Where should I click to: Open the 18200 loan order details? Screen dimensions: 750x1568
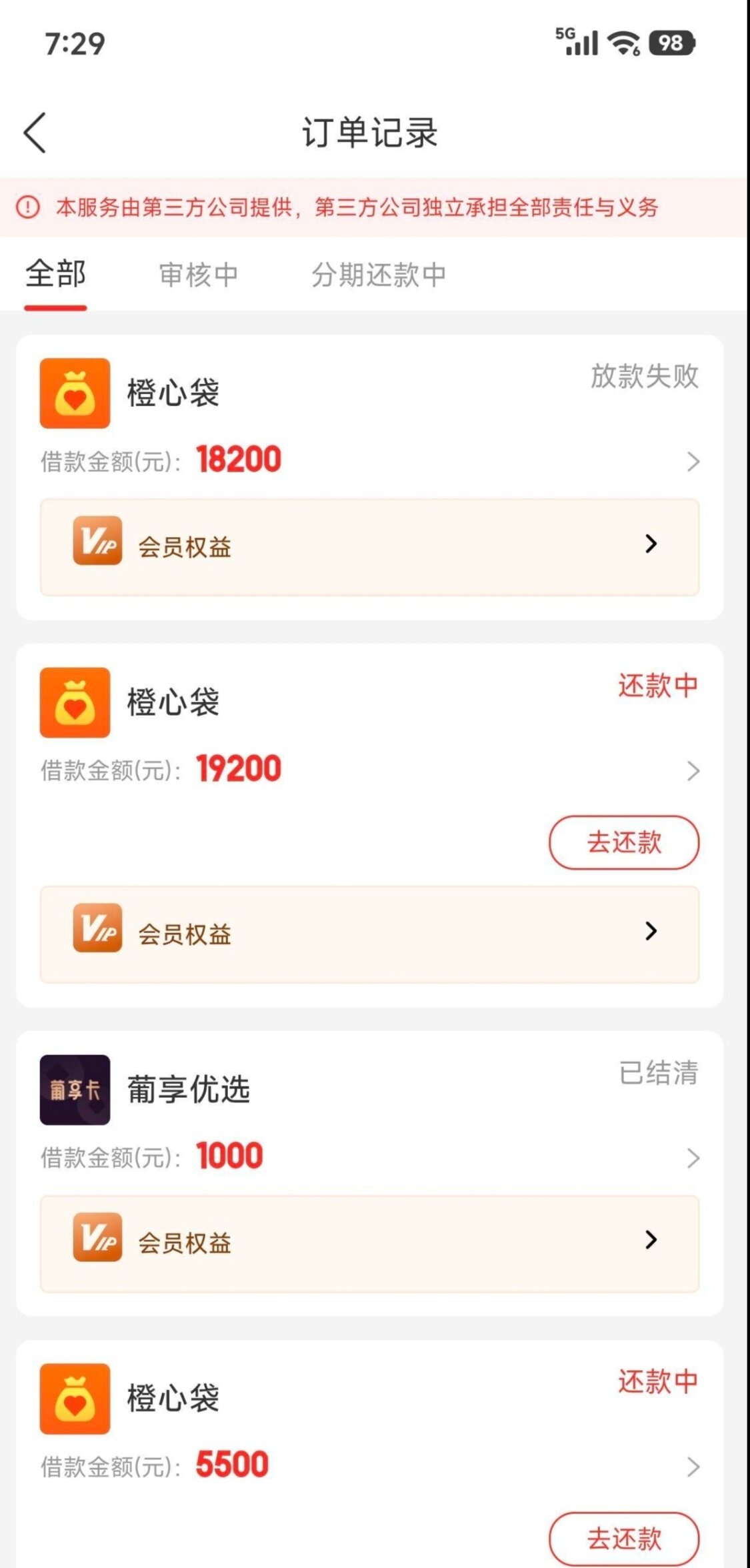(693, 462)
